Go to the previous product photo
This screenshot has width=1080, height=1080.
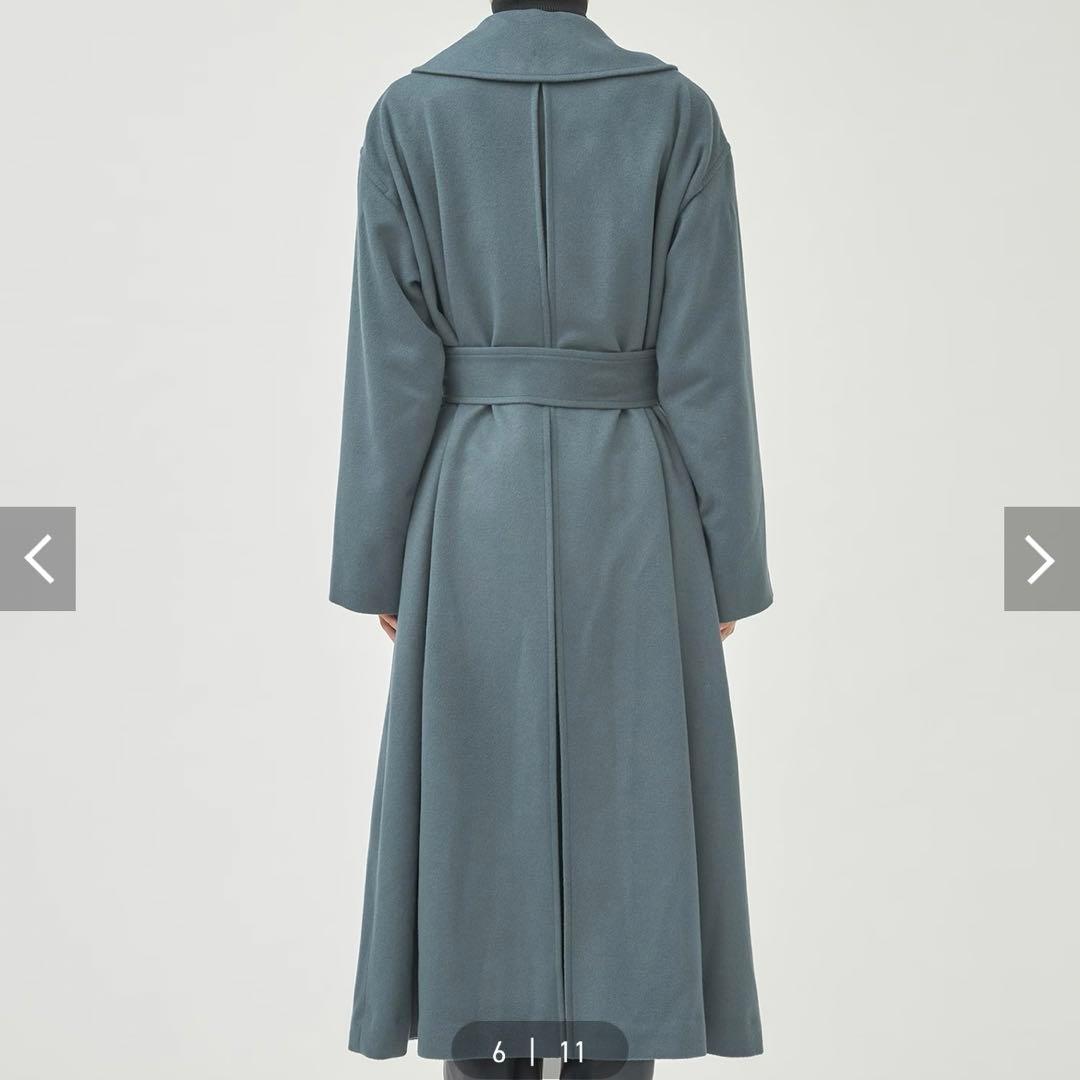click(x=38, y=559)
